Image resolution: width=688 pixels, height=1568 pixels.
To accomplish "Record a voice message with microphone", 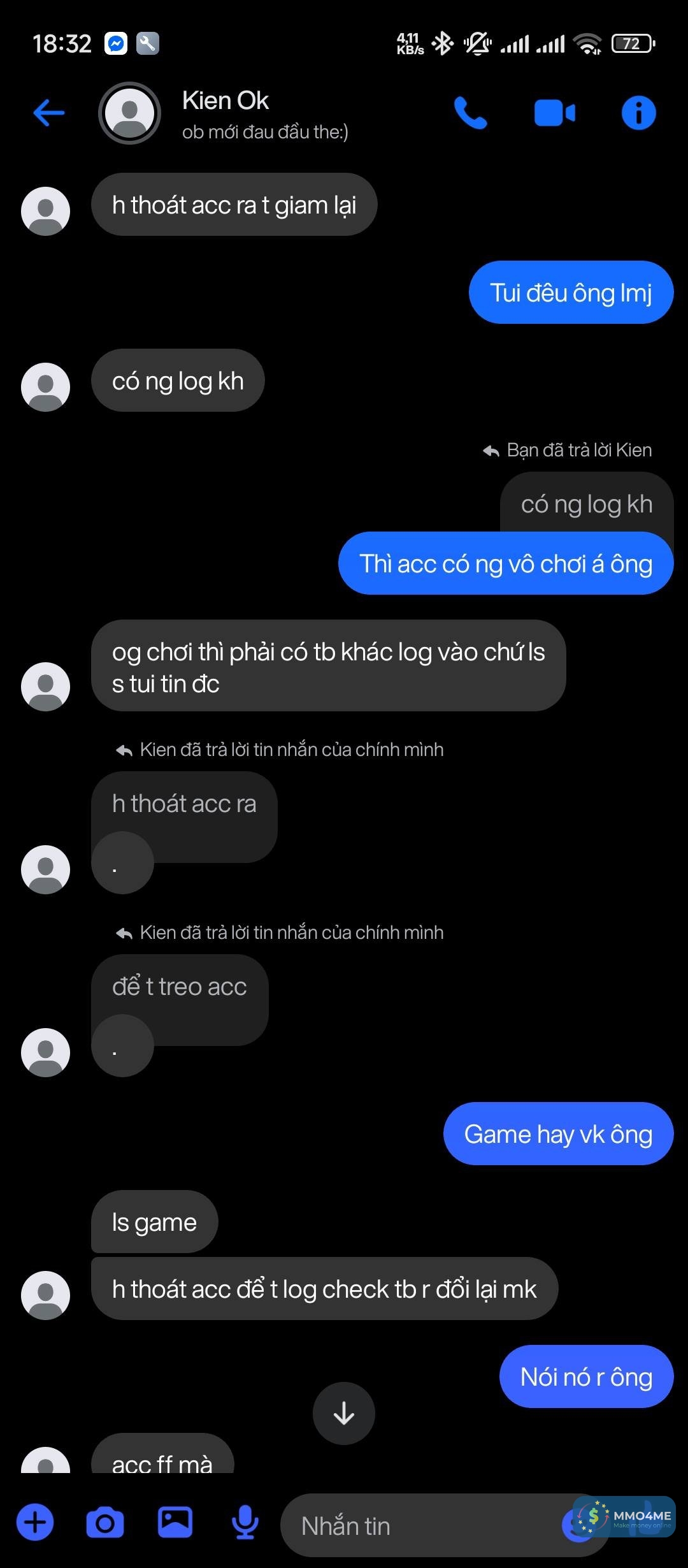I will pyautogui.click(x=245, y=1523).
